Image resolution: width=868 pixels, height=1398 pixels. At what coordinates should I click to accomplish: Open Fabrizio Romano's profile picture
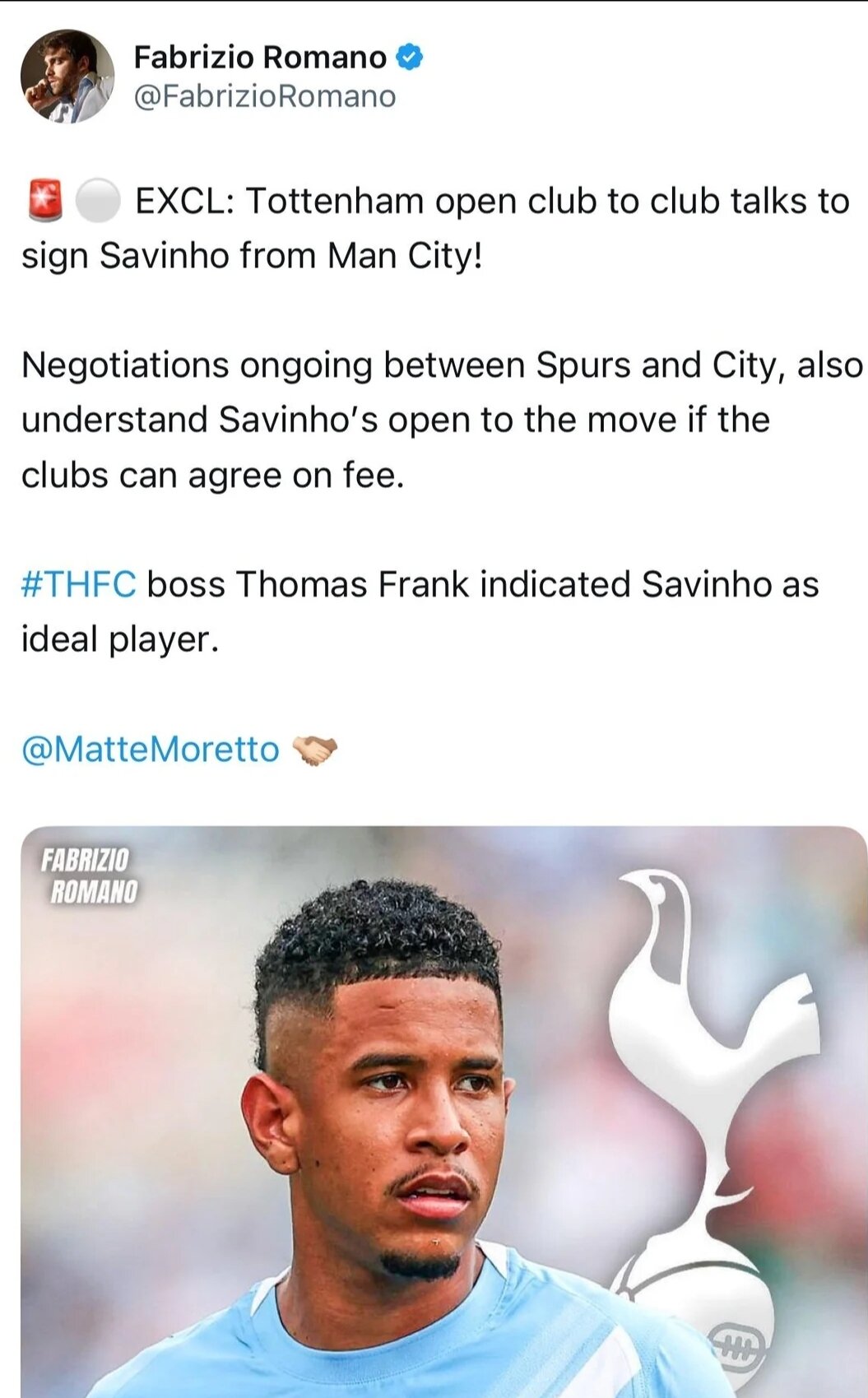(67, 77)
